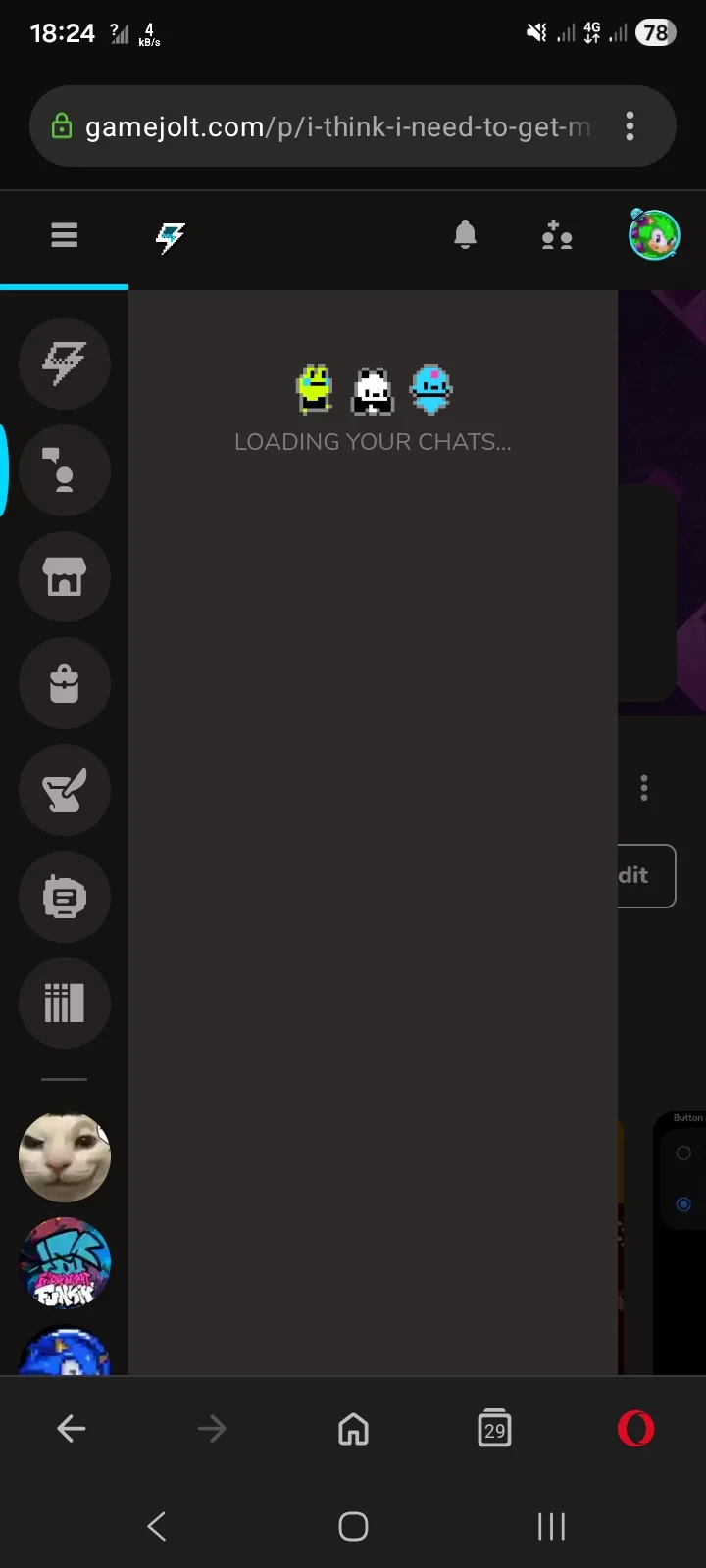Open the browser tabs switcher
This screenshot has height=1568, width=706.
[494, 1429]
